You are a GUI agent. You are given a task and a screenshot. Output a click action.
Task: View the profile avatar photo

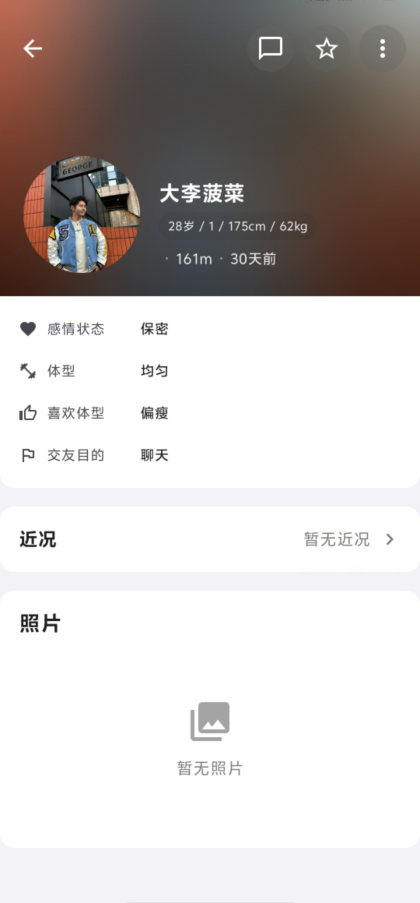[x=81, y=215]
